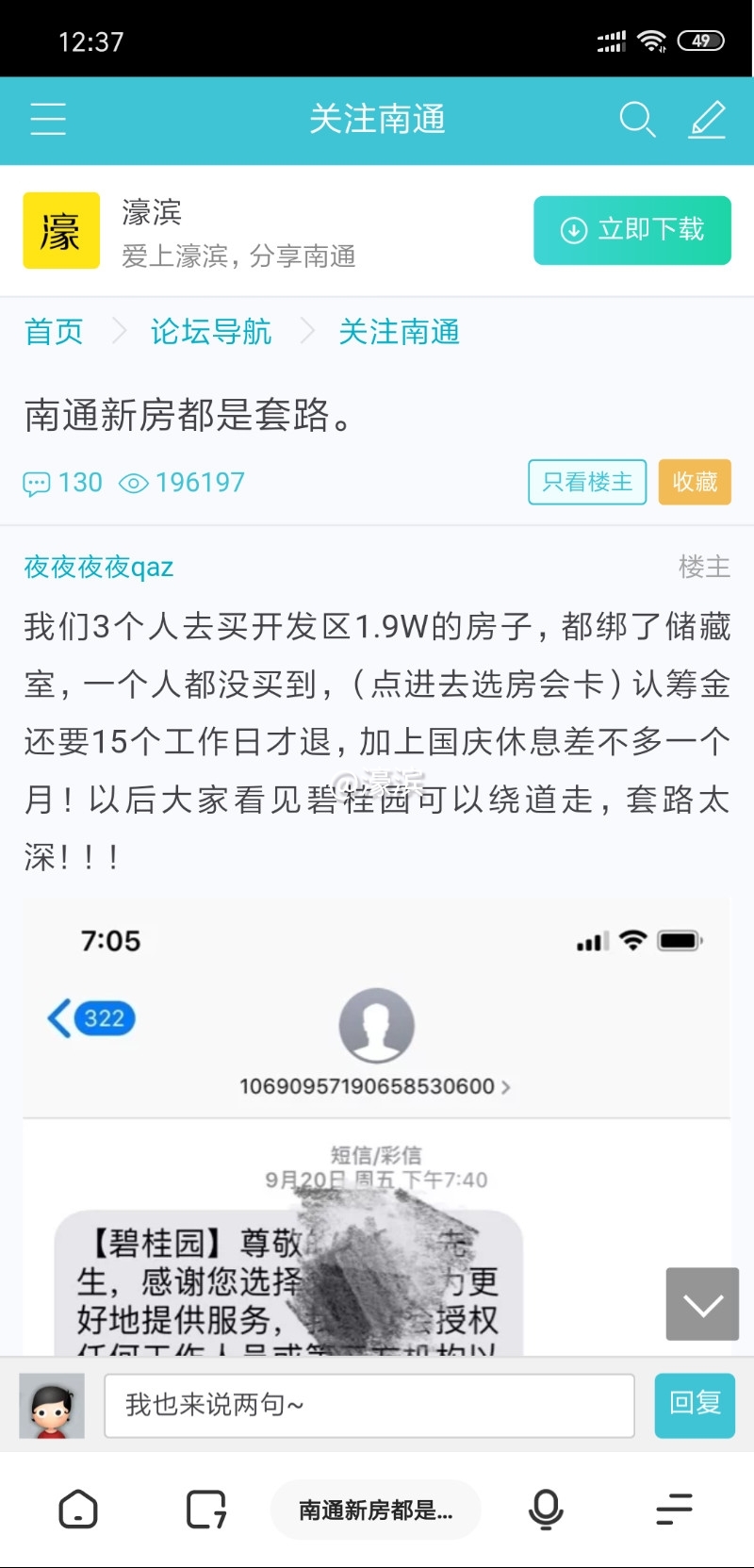
Task: Expand the scroll-down chevron button
Action: 701,1304
